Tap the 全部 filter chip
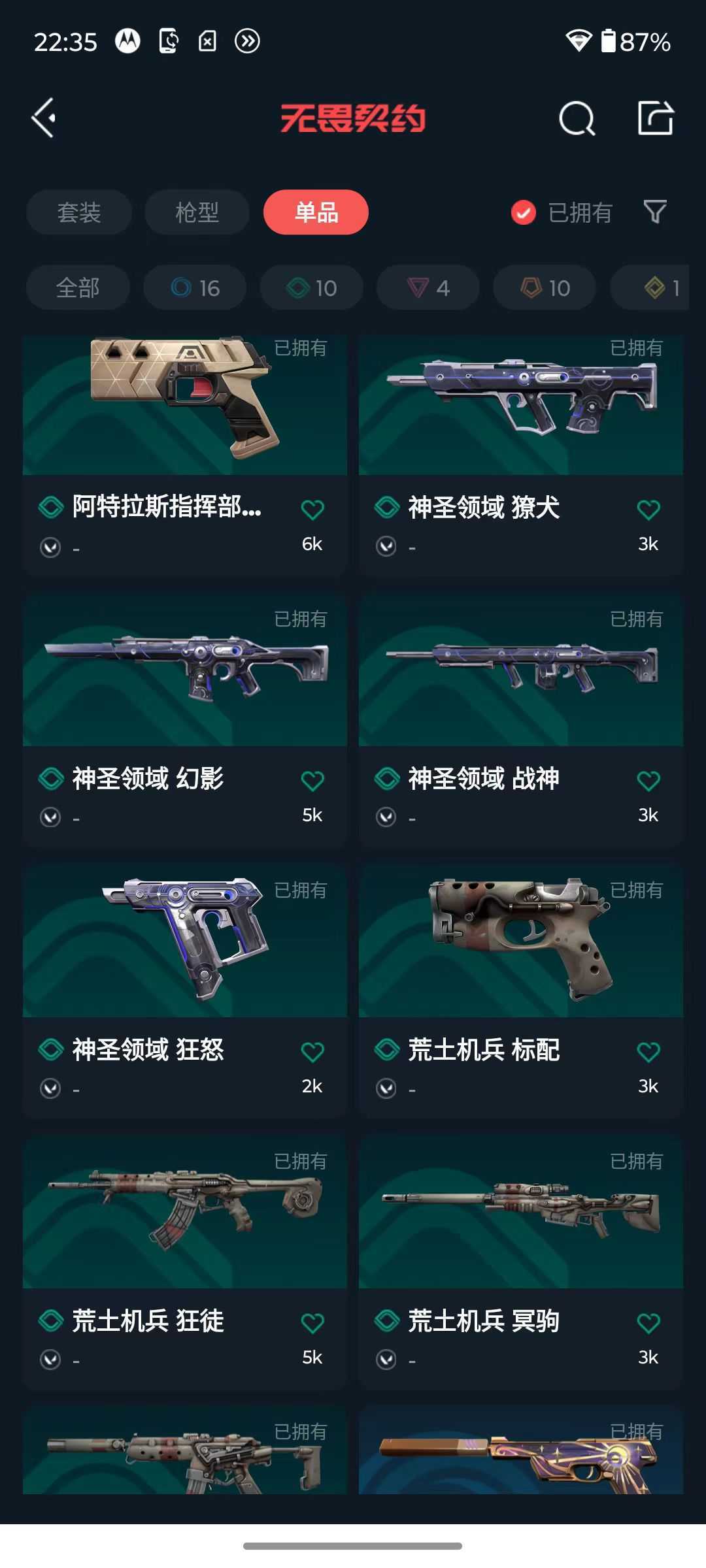 pyautogui.click(x=77, y=287)
